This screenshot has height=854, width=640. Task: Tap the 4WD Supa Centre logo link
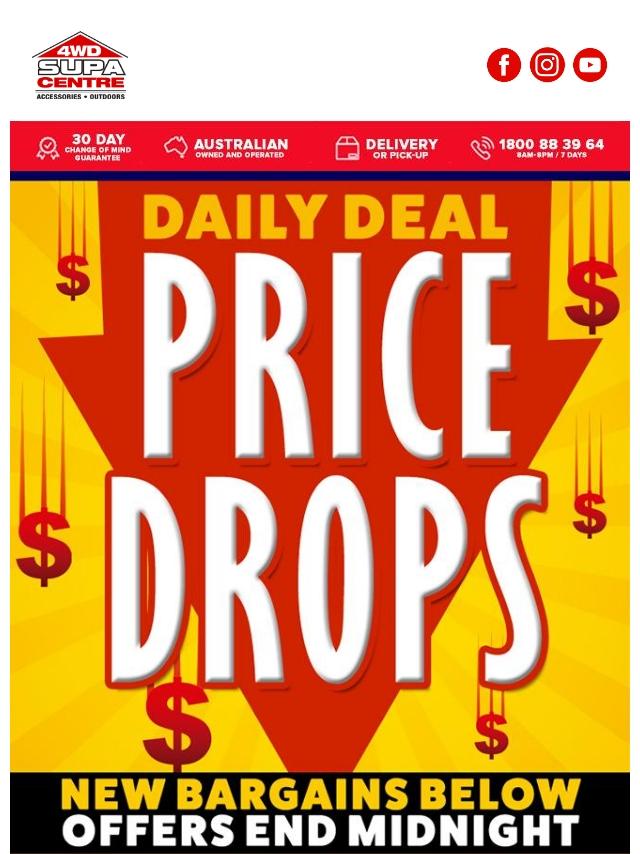point(80,65)
